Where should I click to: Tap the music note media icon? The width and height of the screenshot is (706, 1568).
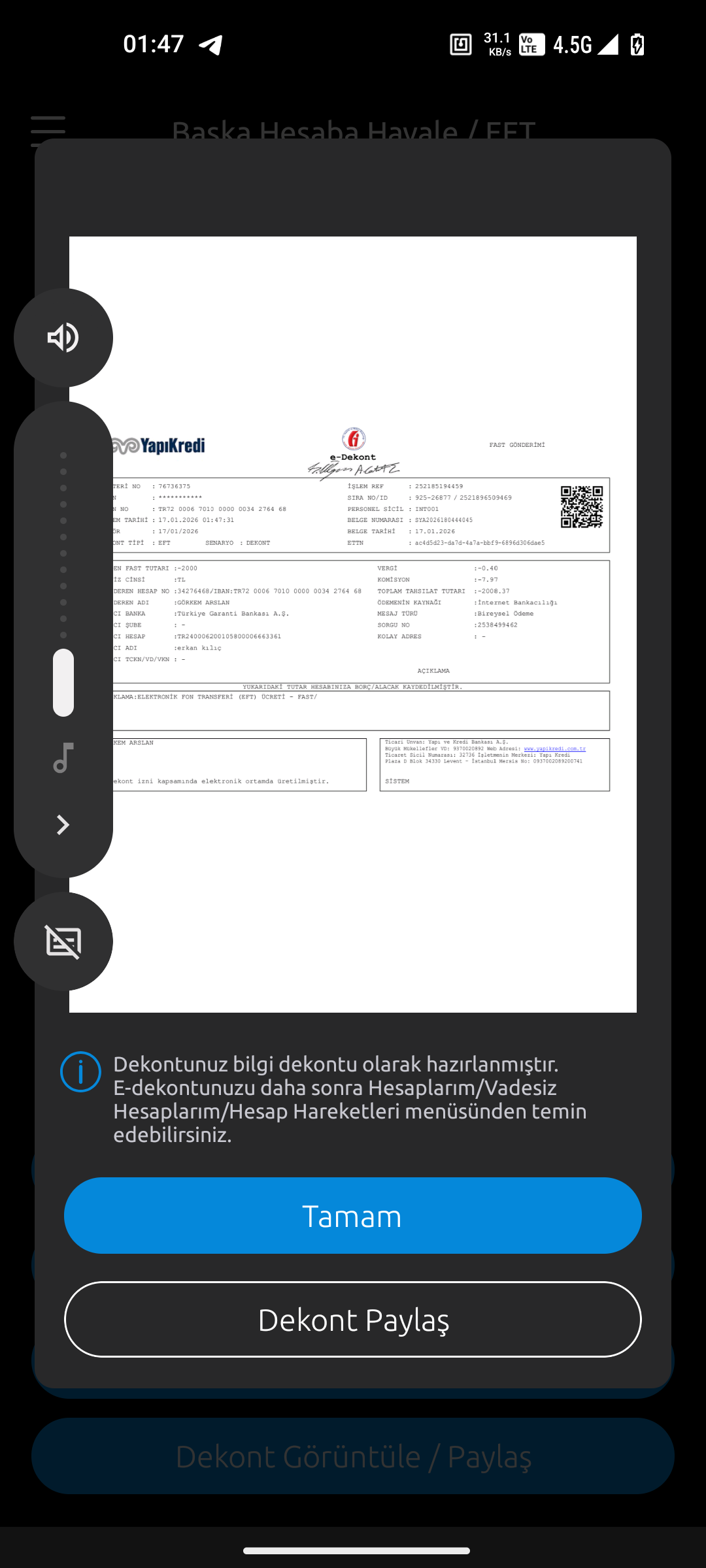[x=63, y=758]
